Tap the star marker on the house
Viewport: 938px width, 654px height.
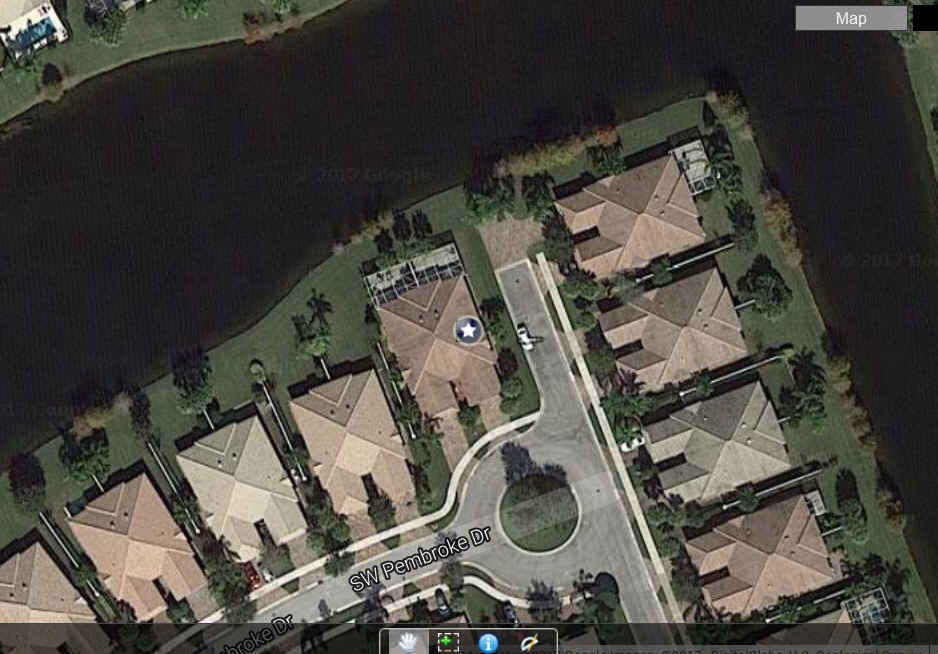(x=468, y=330)
